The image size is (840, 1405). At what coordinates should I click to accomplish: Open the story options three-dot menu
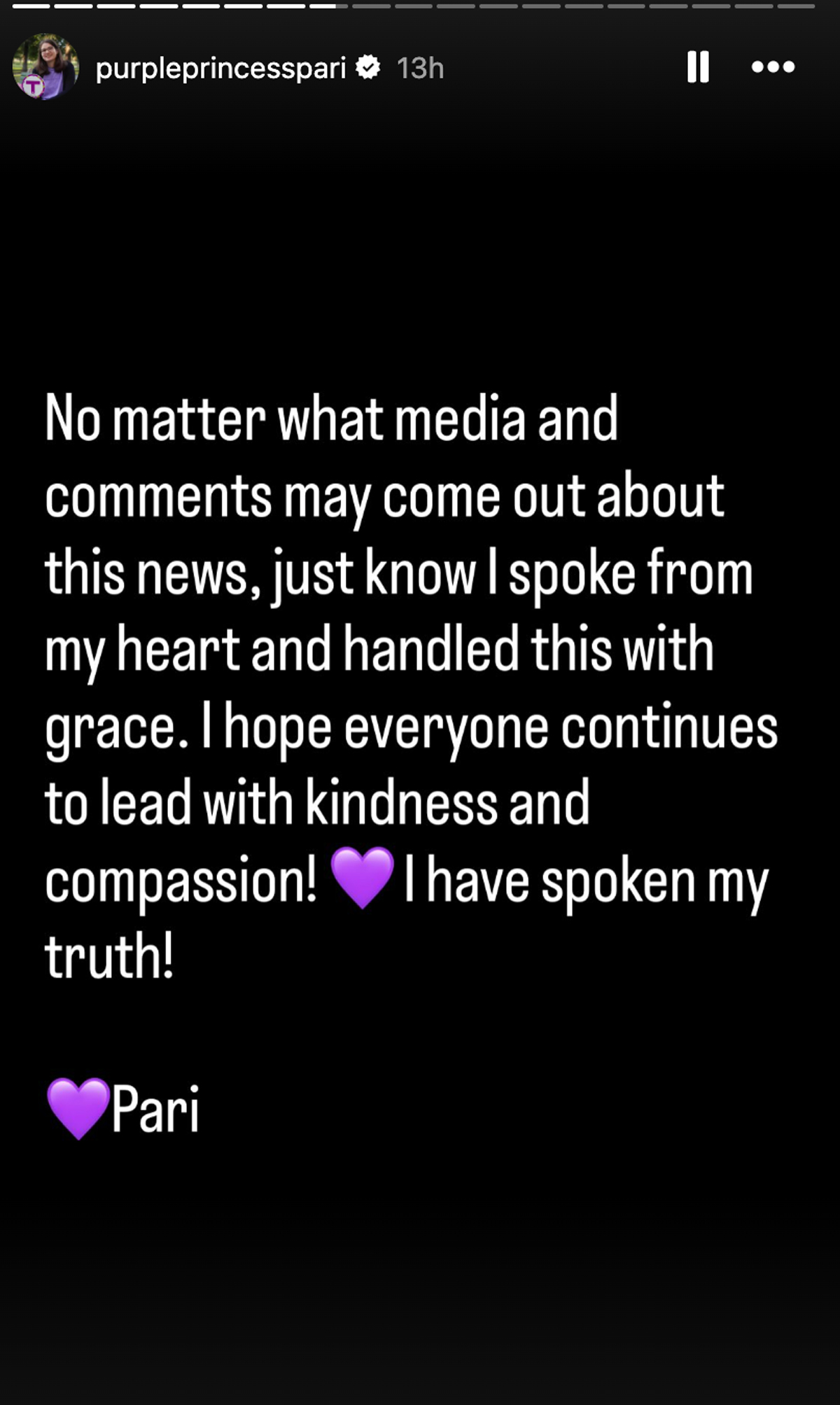click(x=773, y=67)
